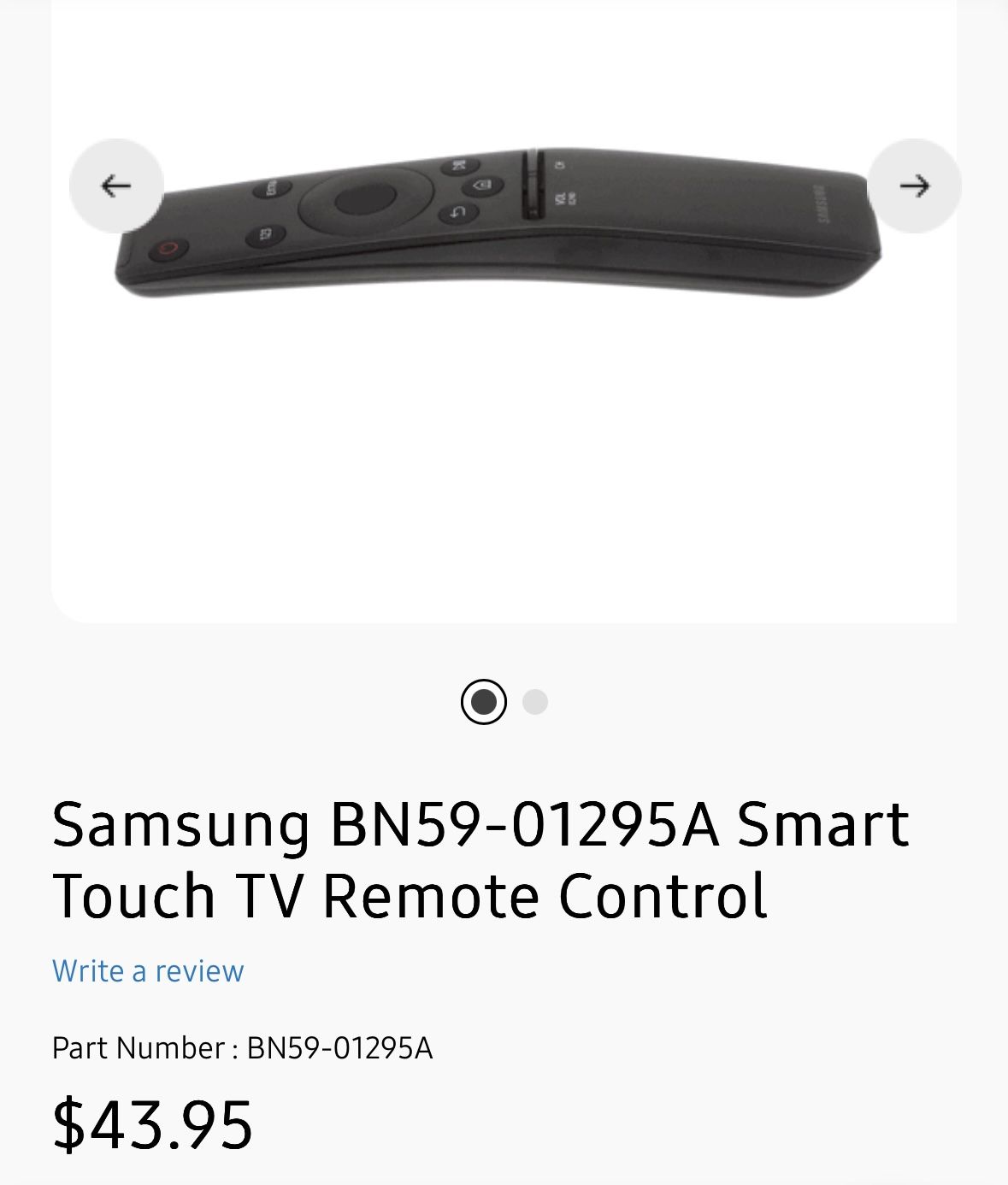Select the second image indicator dot
The image size is (1008, 1185).
[x=535, y=702]
